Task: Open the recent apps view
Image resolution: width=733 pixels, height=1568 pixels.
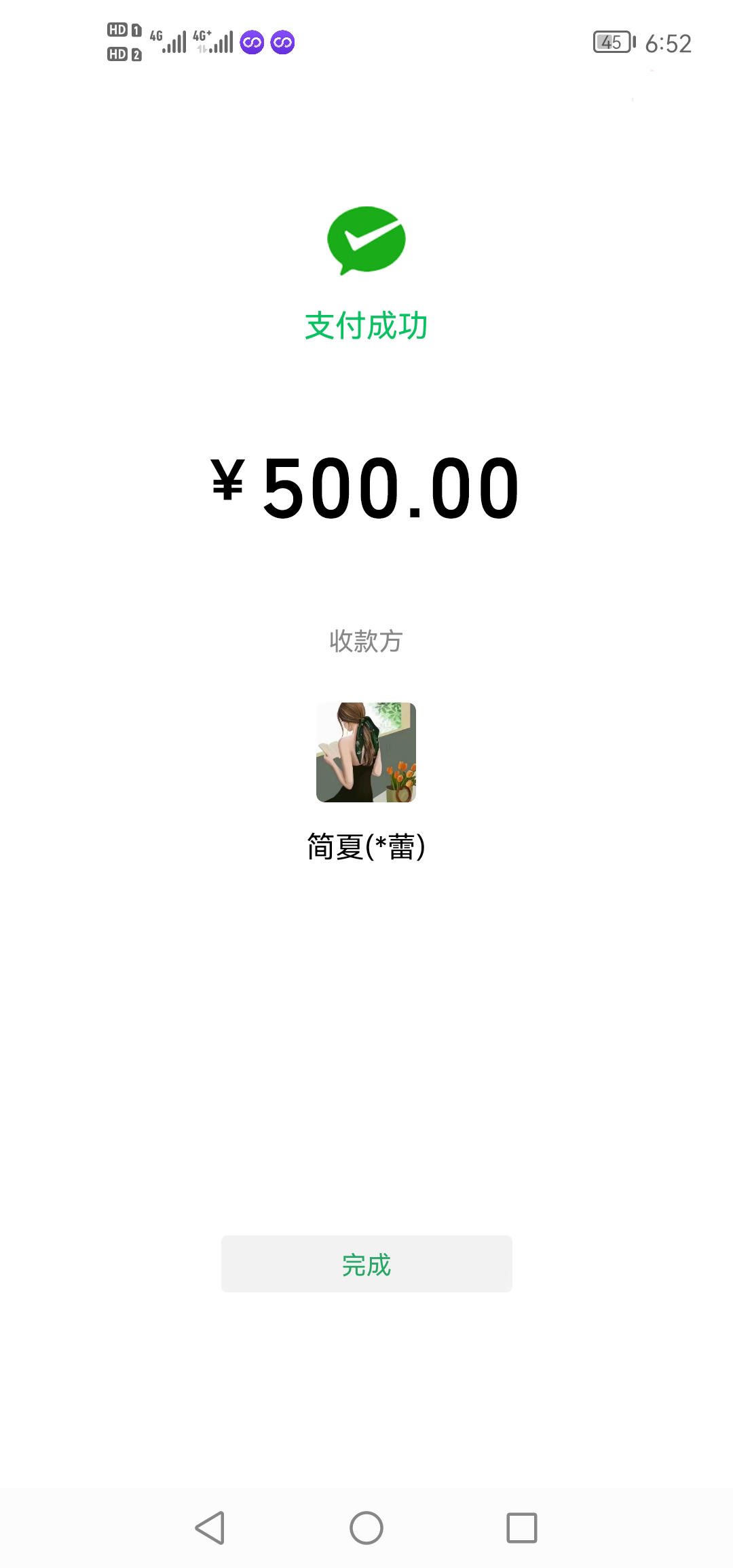Action: pos(521,1527)
